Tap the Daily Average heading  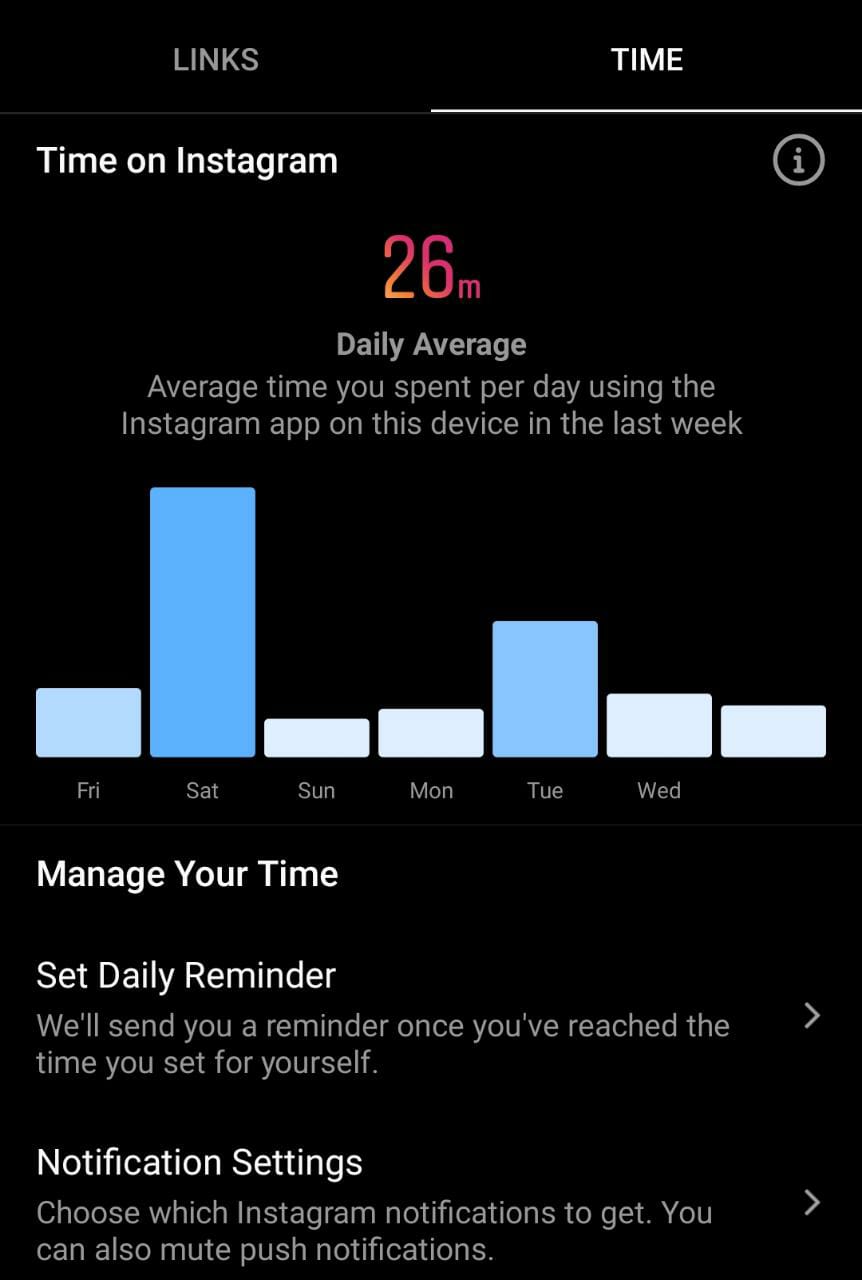click(431, 343)
